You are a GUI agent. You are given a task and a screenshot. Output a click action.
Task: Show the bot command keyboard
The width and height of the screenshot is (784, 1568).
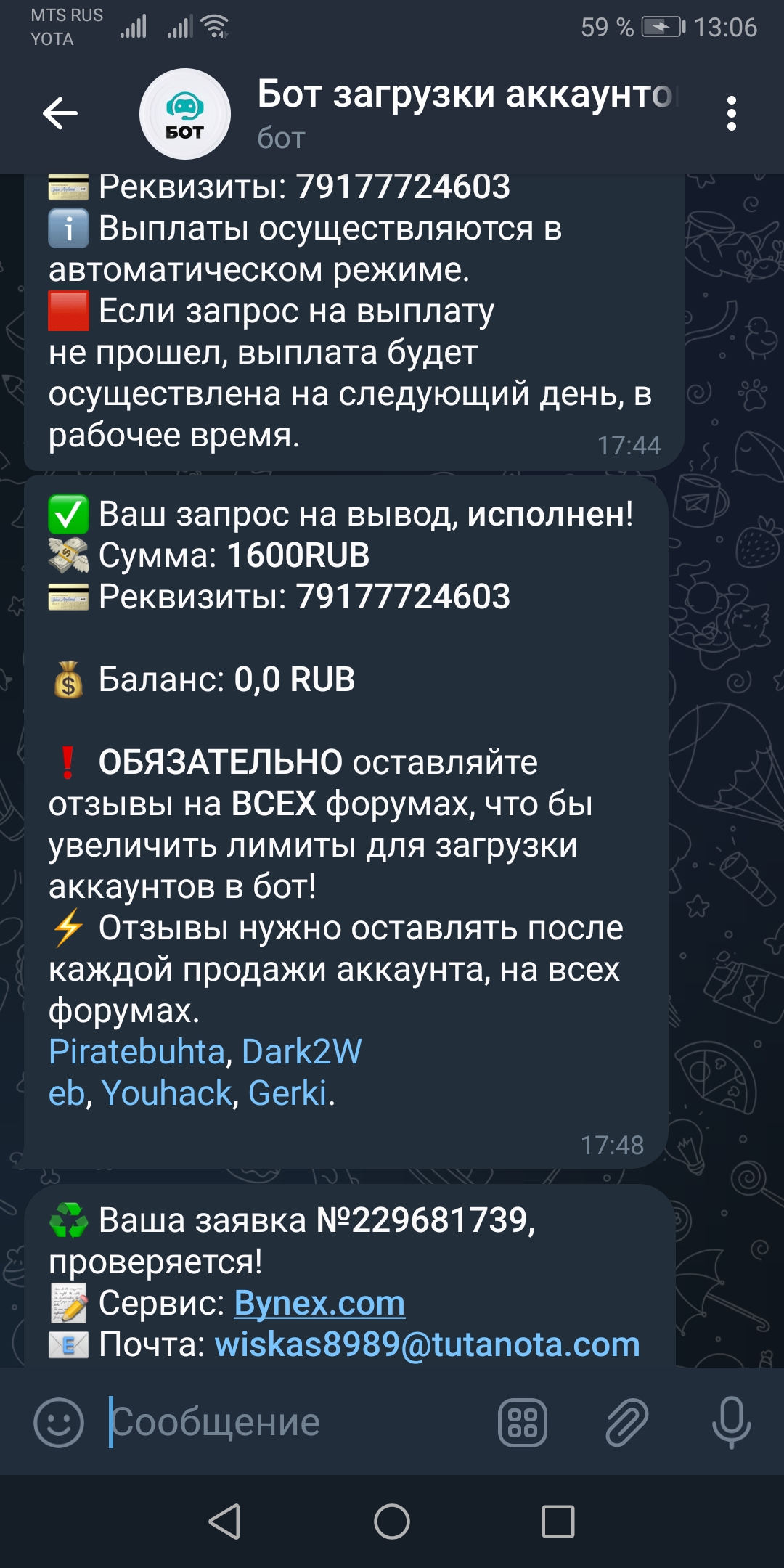point(523,1423)
